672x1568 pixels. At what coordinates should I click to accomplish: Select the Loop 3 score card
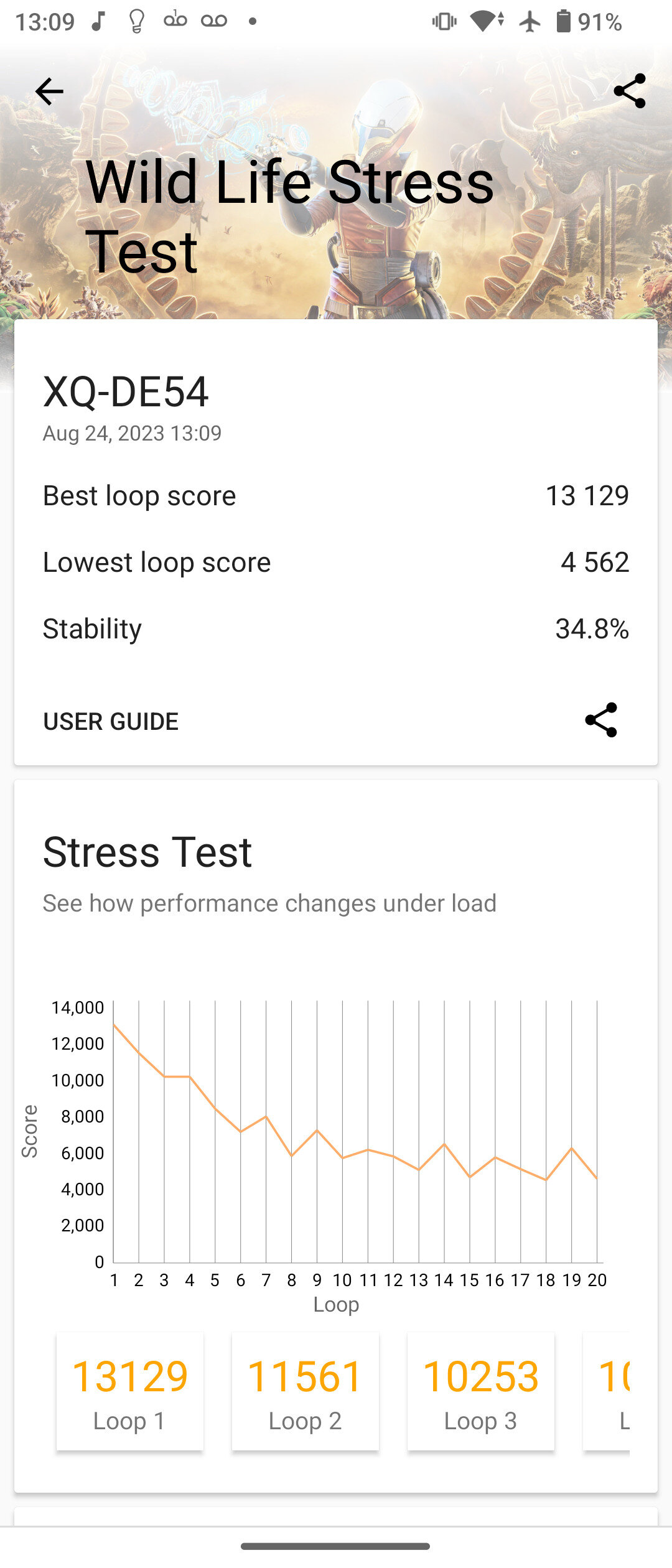click(x=481, y=1392)
